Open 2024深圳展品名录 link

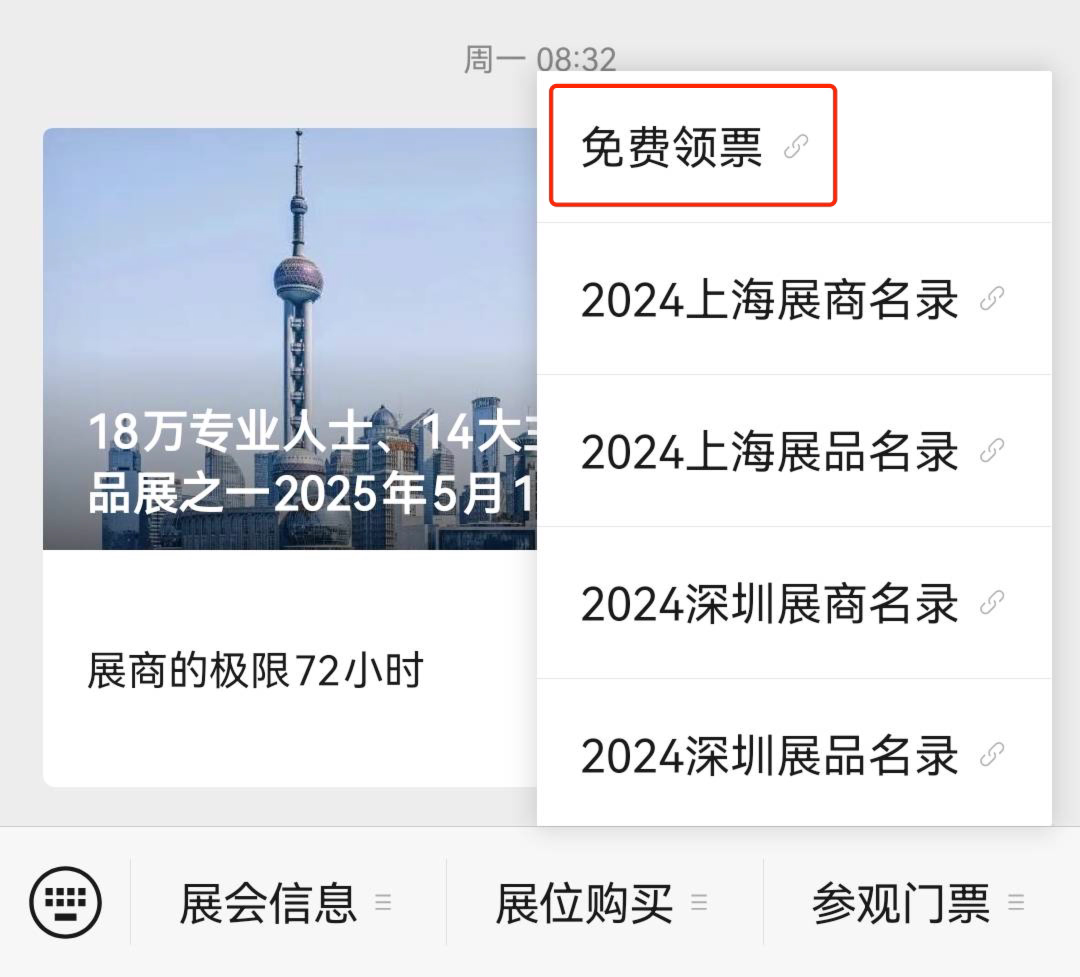pyautogui.click(x=790, y=756)
